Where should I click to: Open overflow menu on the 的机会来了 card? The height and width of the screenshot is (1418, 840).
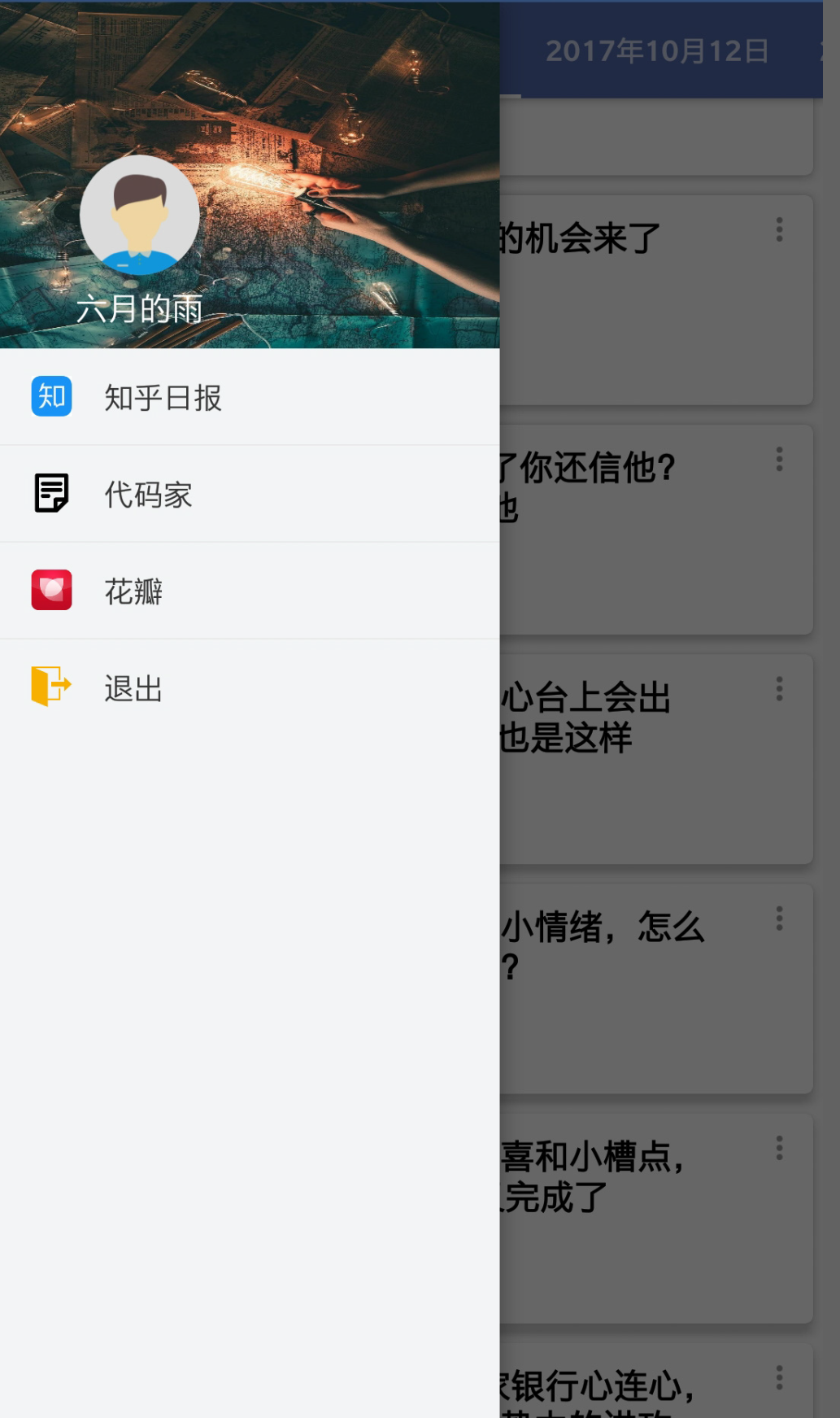point(779,229)
